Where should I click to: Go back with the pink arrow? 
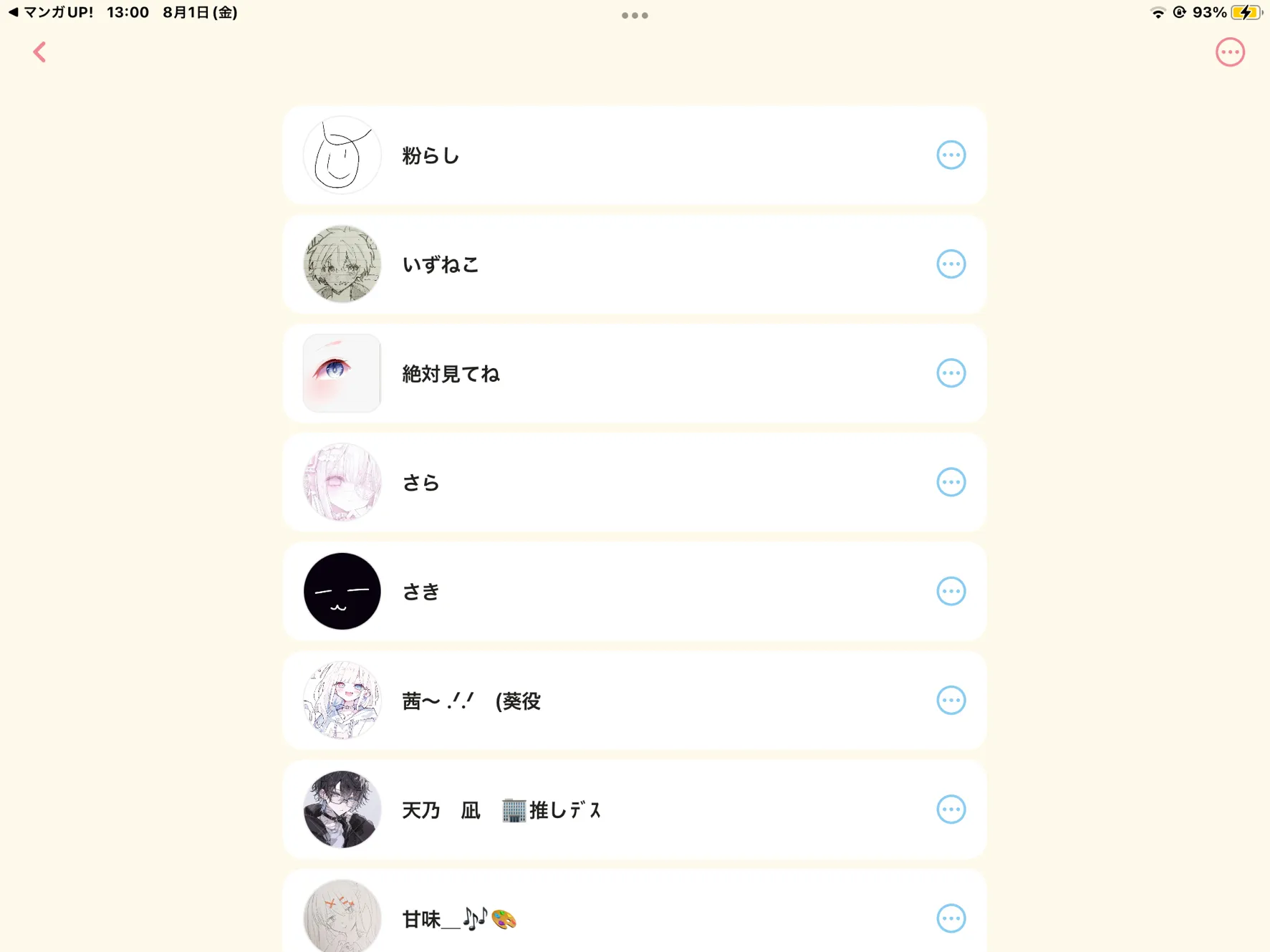pyautogui.click(x=39, y=52)
